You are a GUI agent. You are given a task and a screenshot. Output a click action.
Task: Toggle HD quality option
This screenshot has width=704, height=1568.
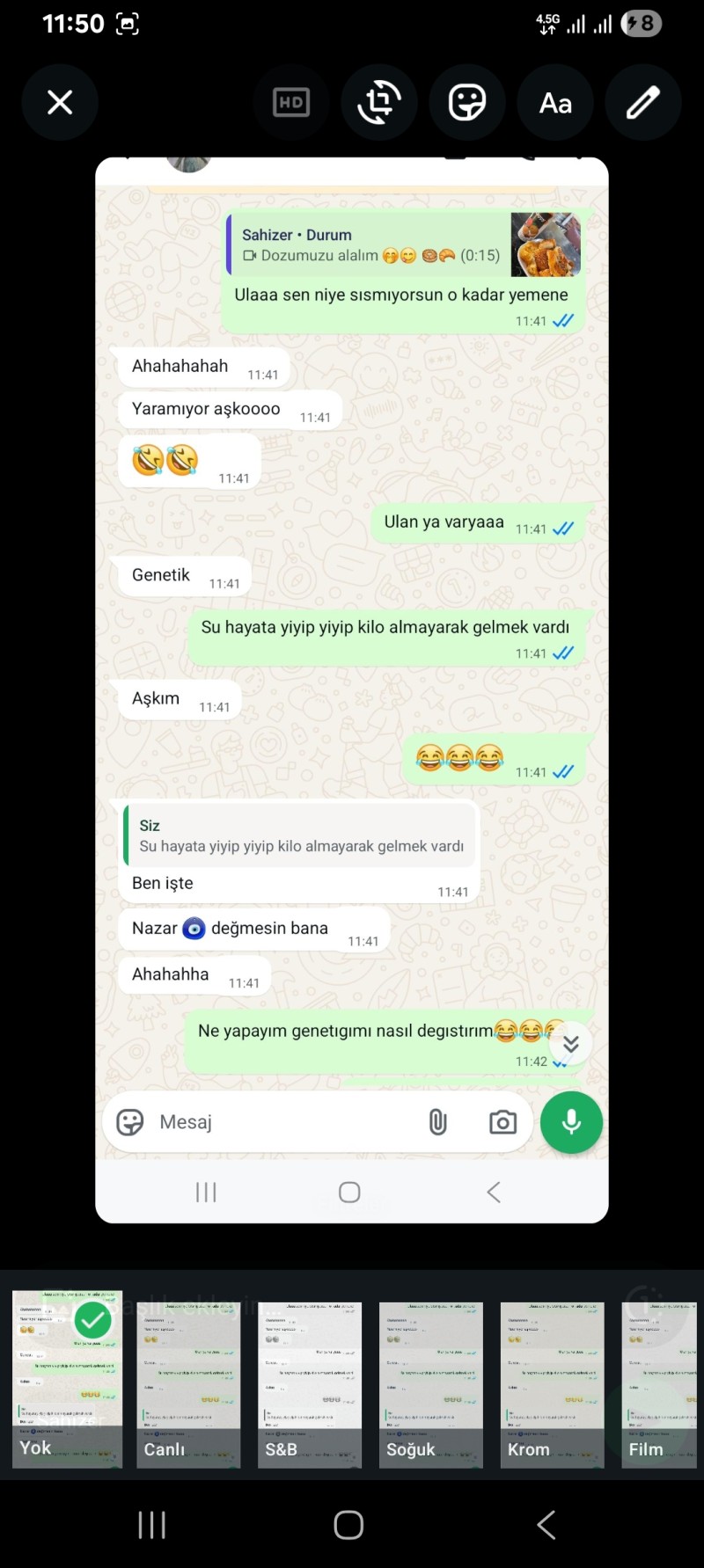point(291,103)
